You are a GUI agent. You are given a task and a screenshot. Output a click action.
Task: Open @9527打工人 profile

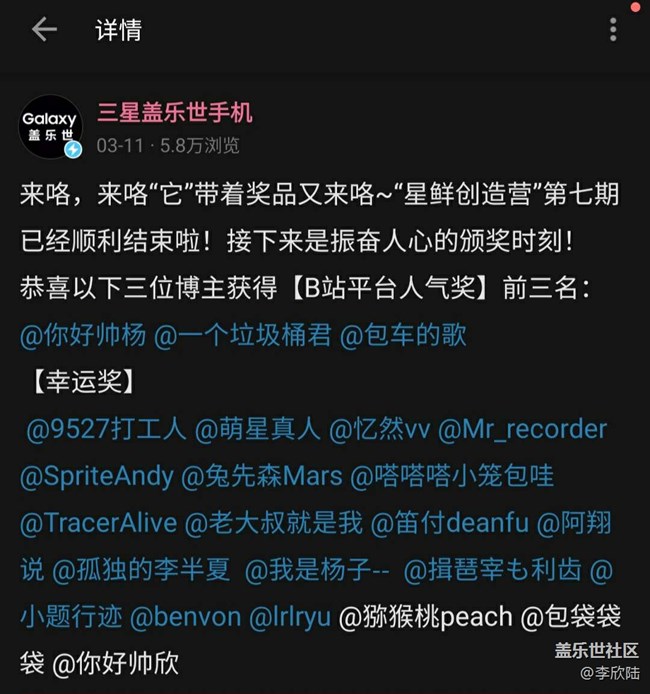point(107,429)
